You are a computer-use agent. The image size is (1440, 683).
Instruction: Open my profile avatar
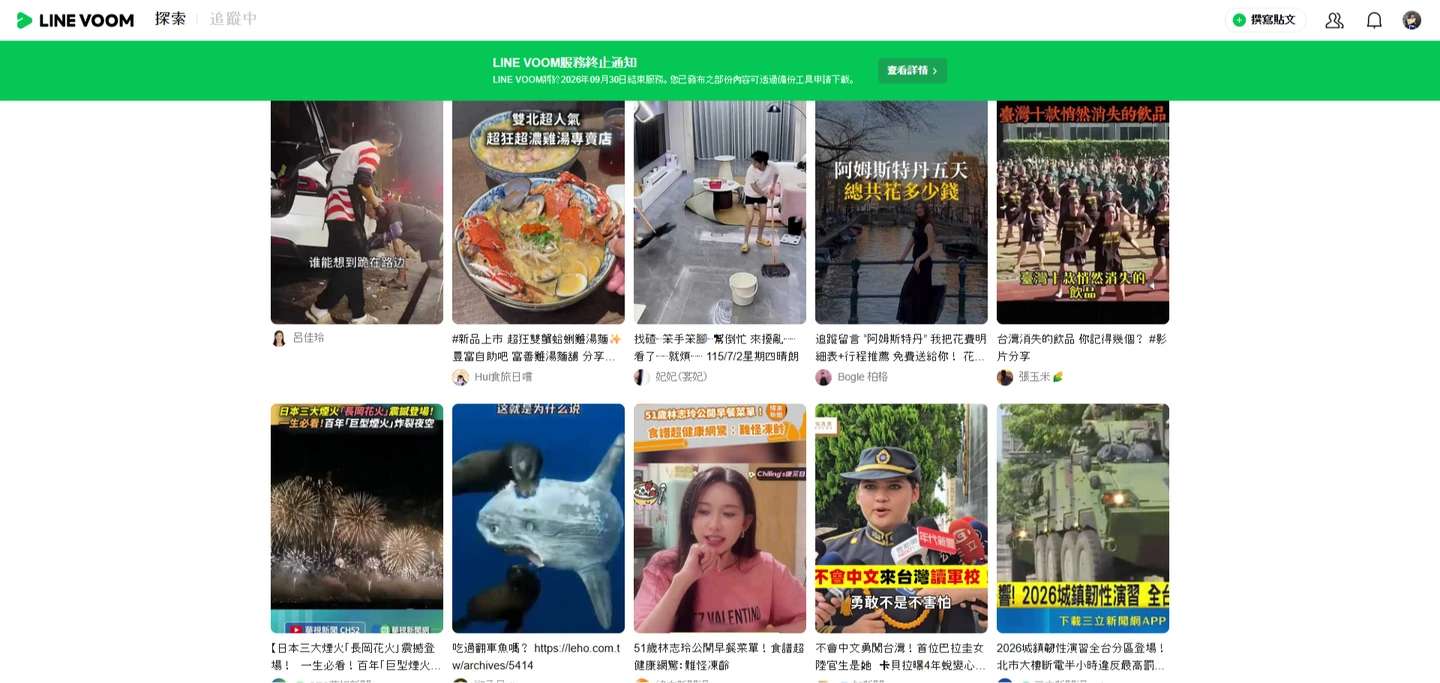pyautogui.click(x=1411, y=20)
